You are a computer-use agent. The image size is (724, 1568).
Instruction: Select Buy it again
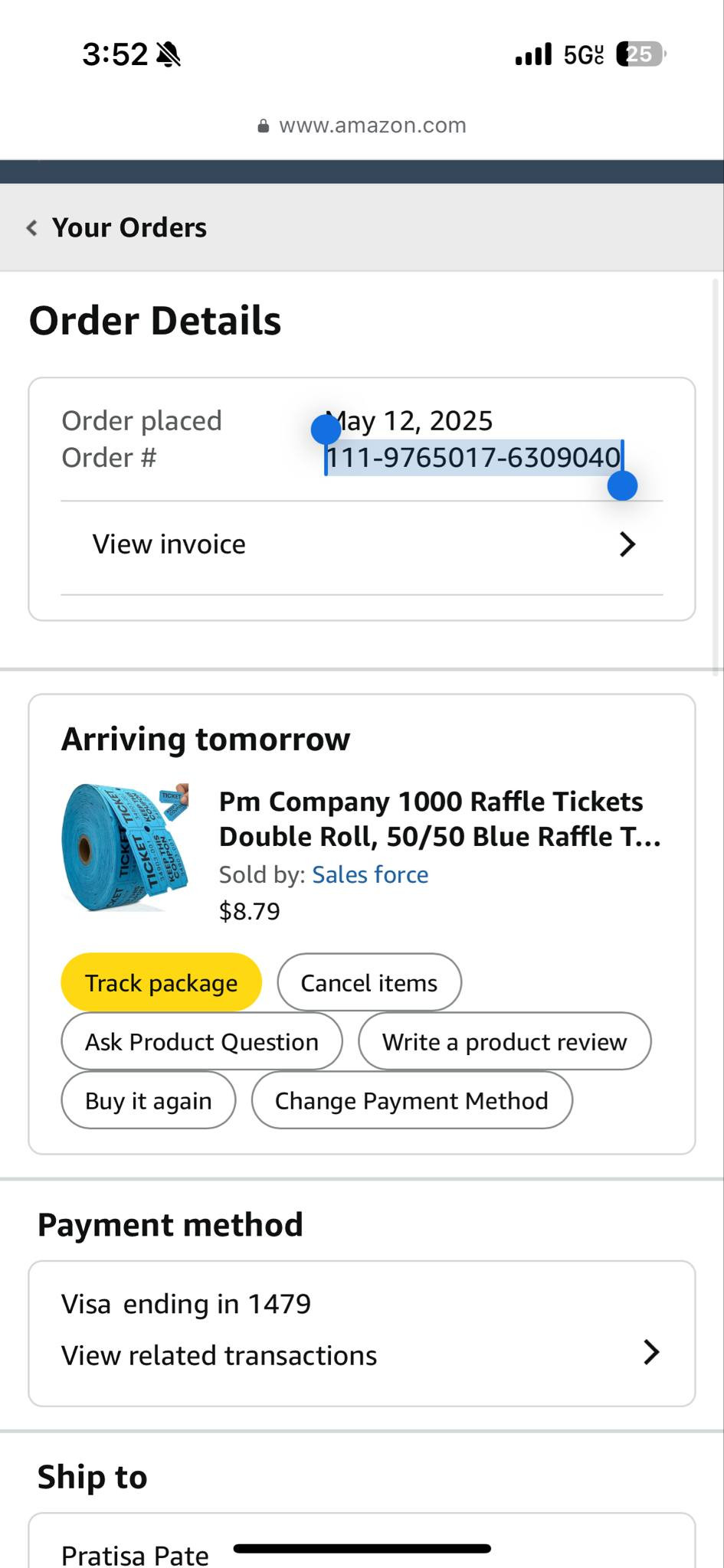[x=148, y=1100]
